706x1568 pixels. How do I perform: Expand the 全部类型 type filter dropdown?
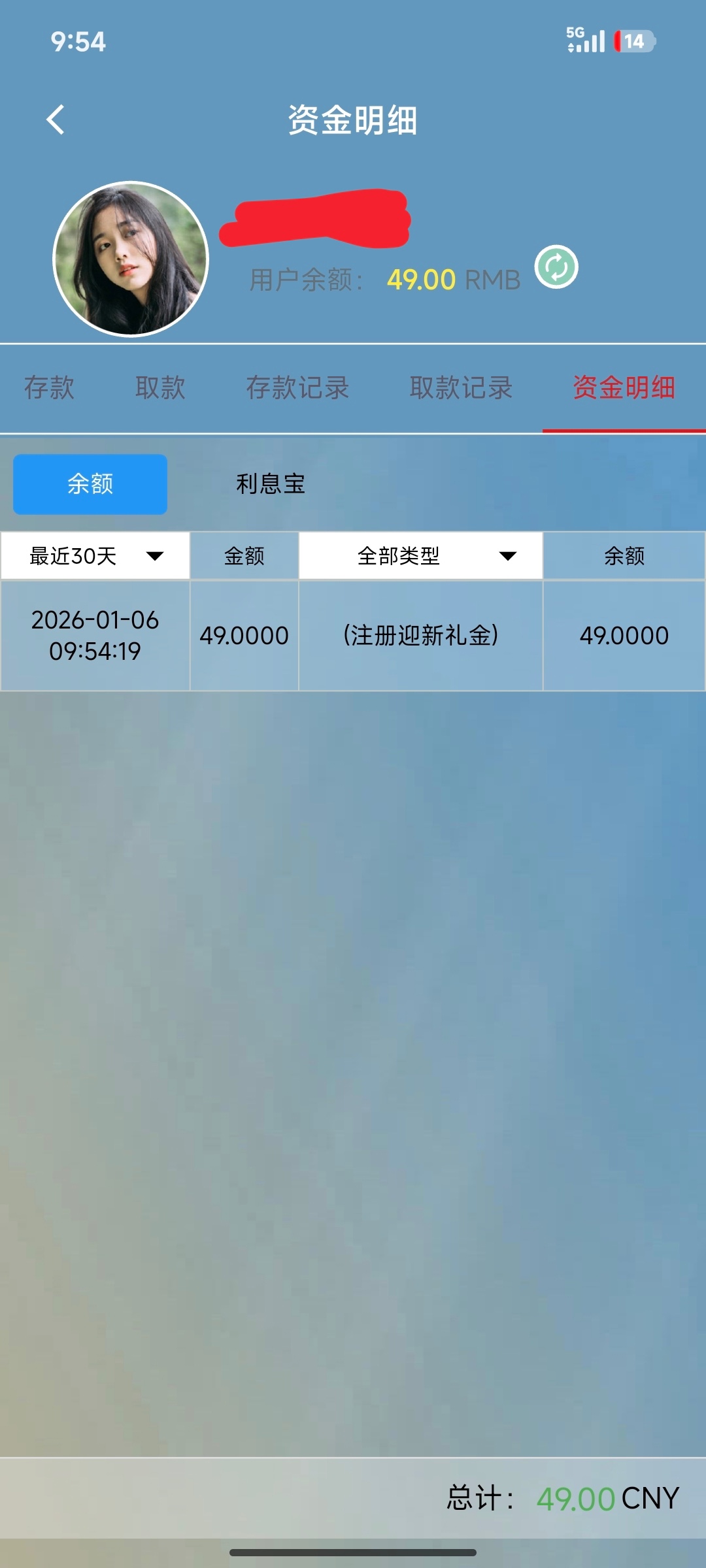(x=420, y=556)
